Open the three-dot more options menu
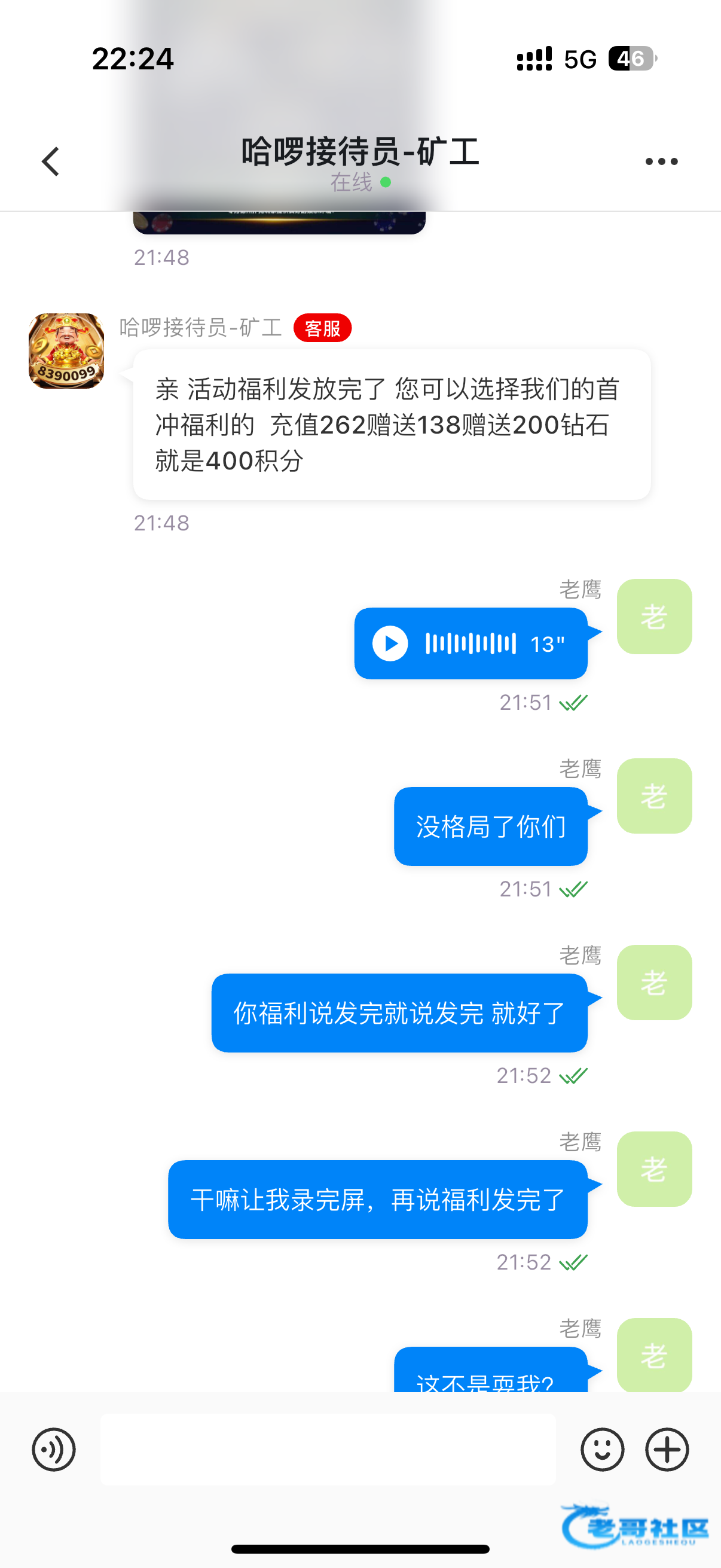721x1568 pixels. (x=661, y=162)
